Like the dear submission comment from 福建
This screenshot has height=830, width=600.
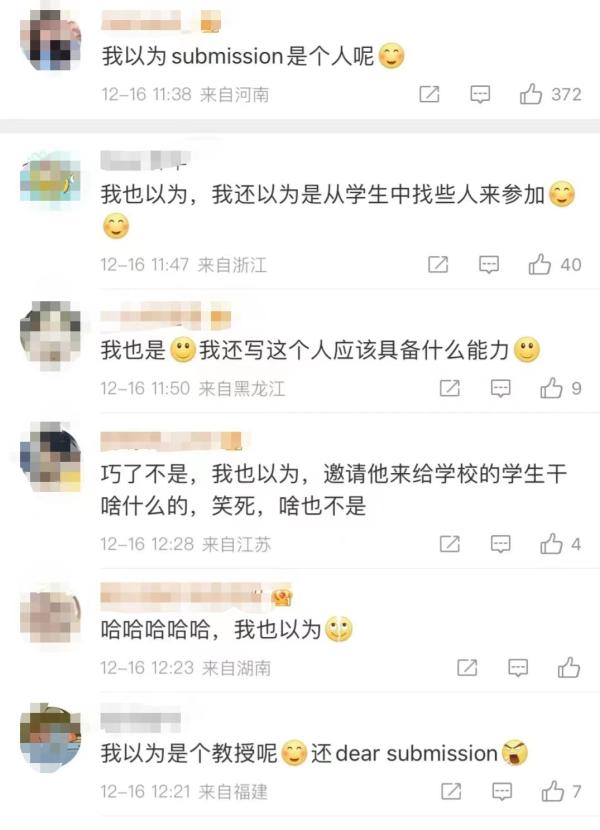(552, 791)
